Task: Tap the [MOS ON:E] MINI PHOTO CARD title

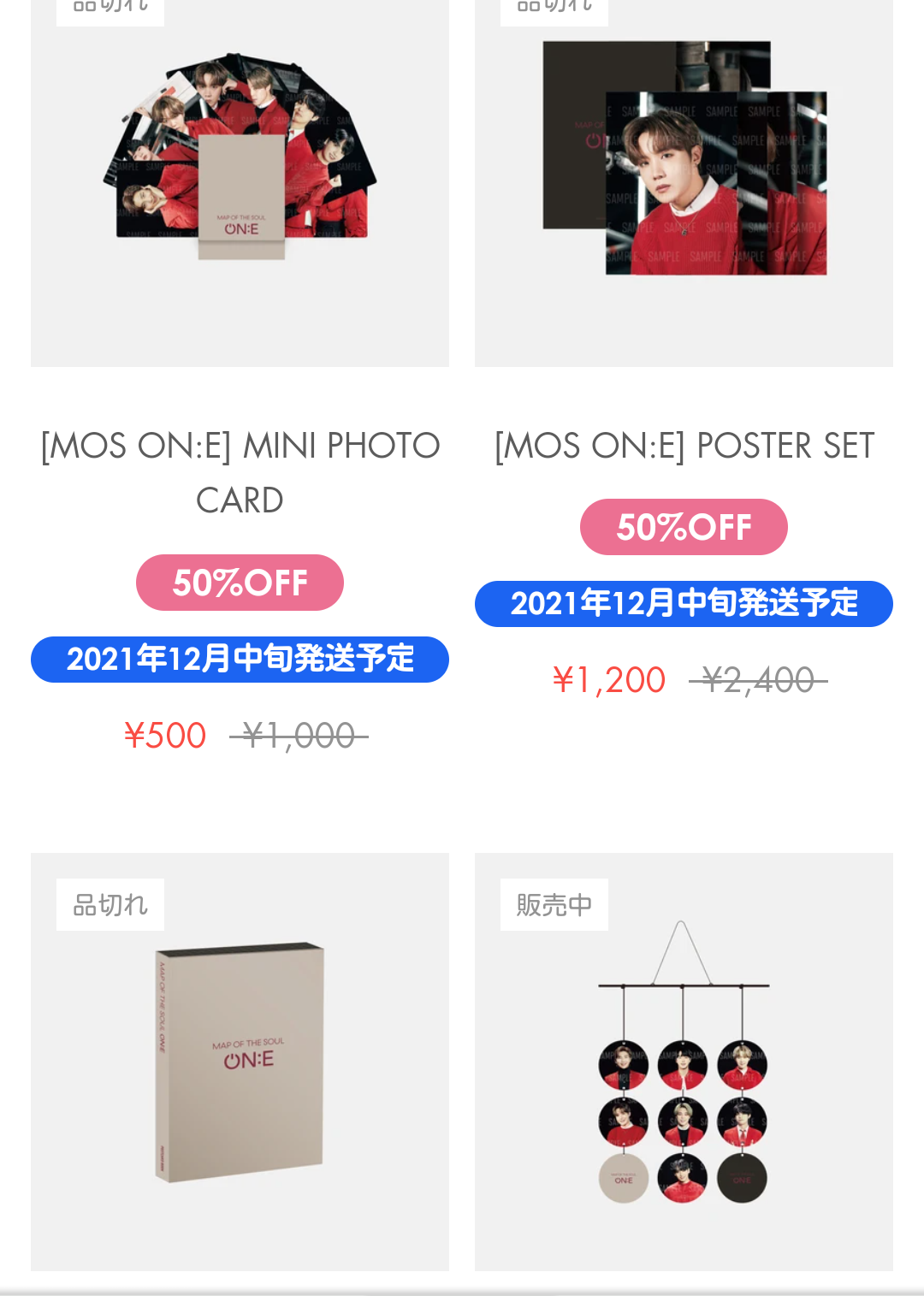Action: click(240, 472)
